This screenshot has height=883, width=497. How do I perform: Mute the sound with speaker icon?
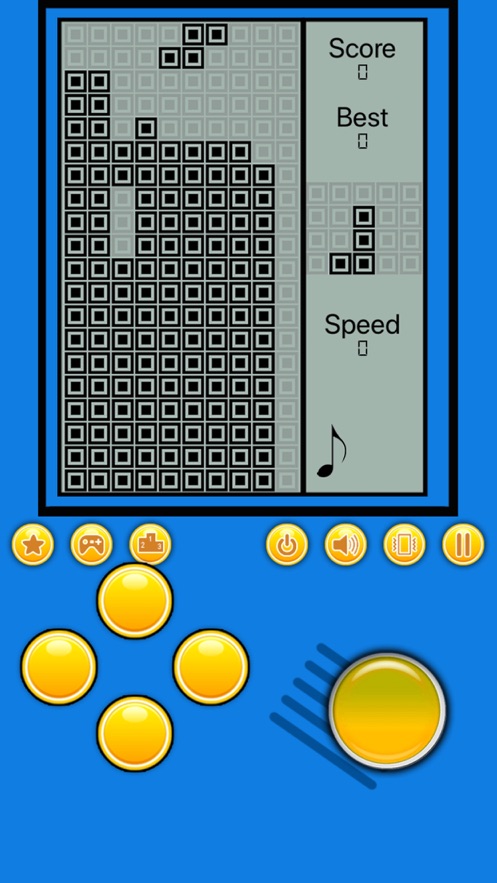point(346,545)
